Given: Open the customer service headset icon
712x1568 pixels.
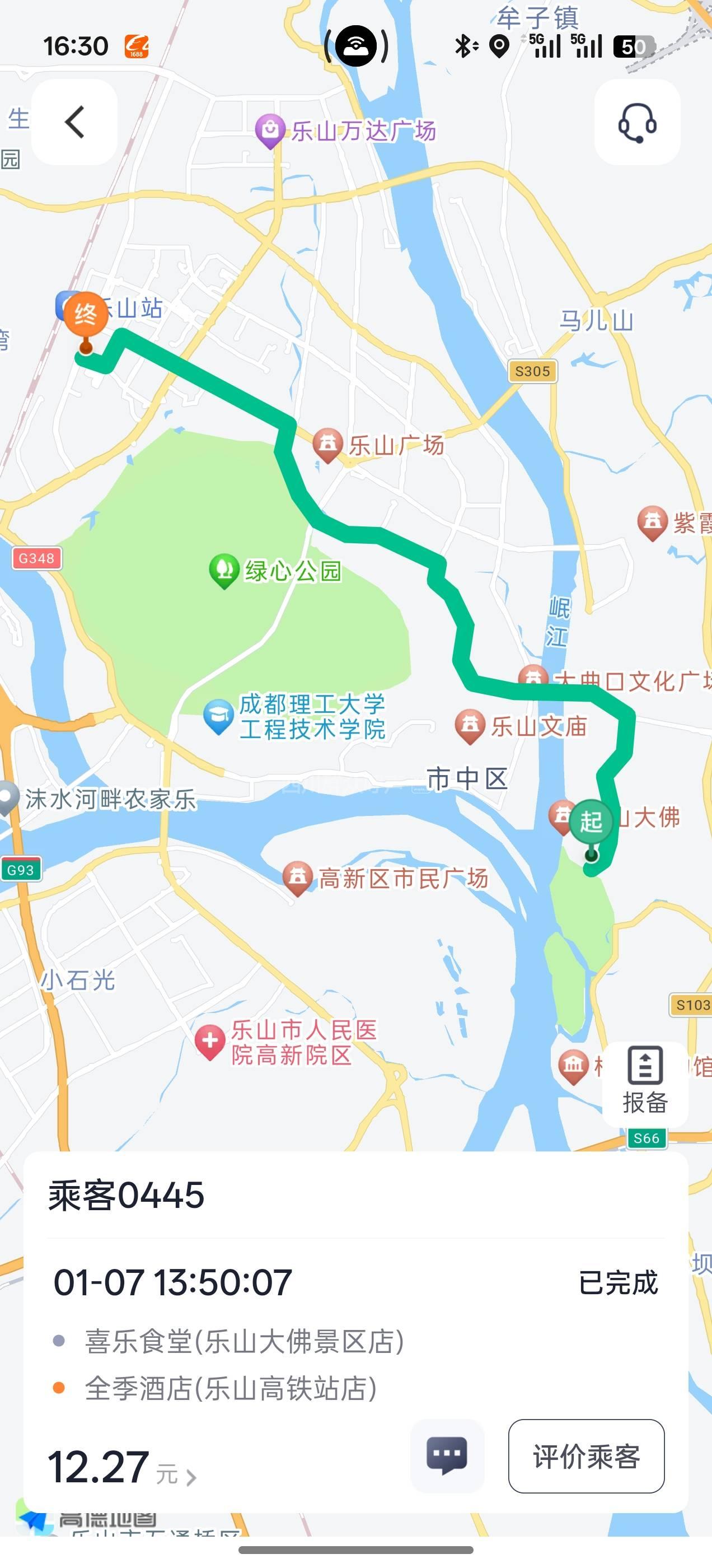Looking at the screenshot, I should [x=637, y=122].
